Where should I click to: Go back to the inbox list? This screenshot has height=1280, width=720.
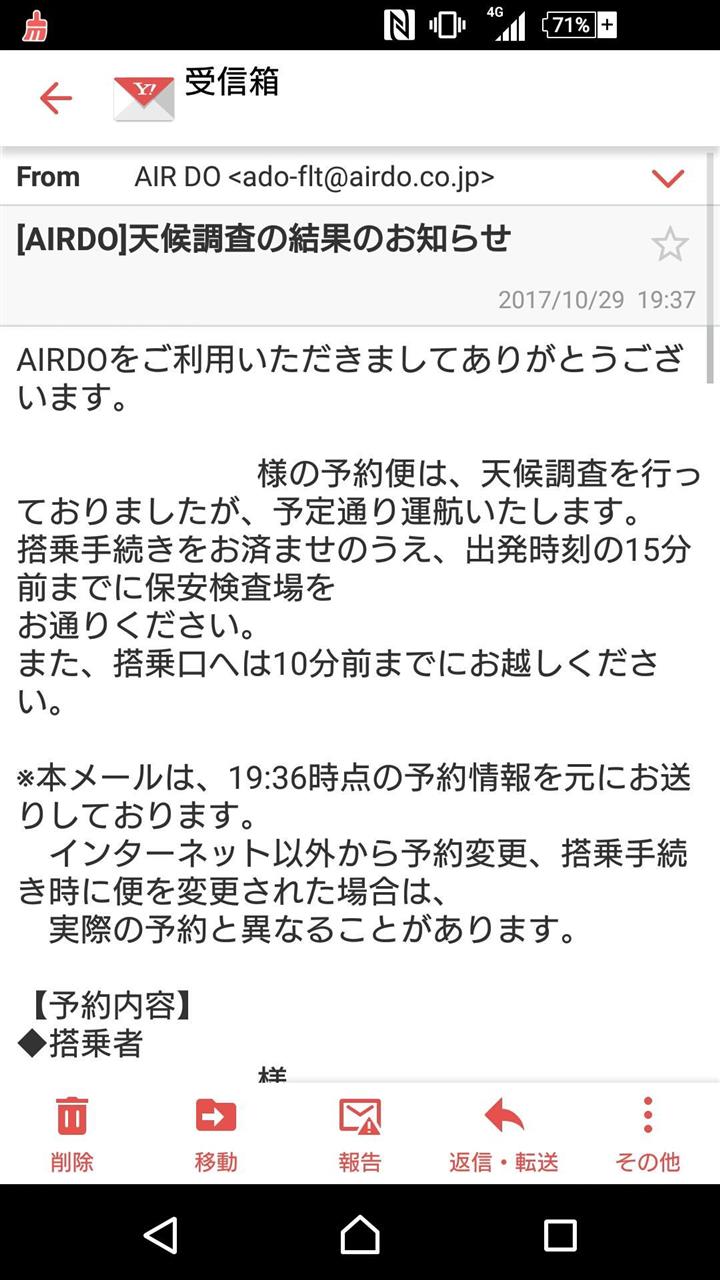click(x=56, y=98)
